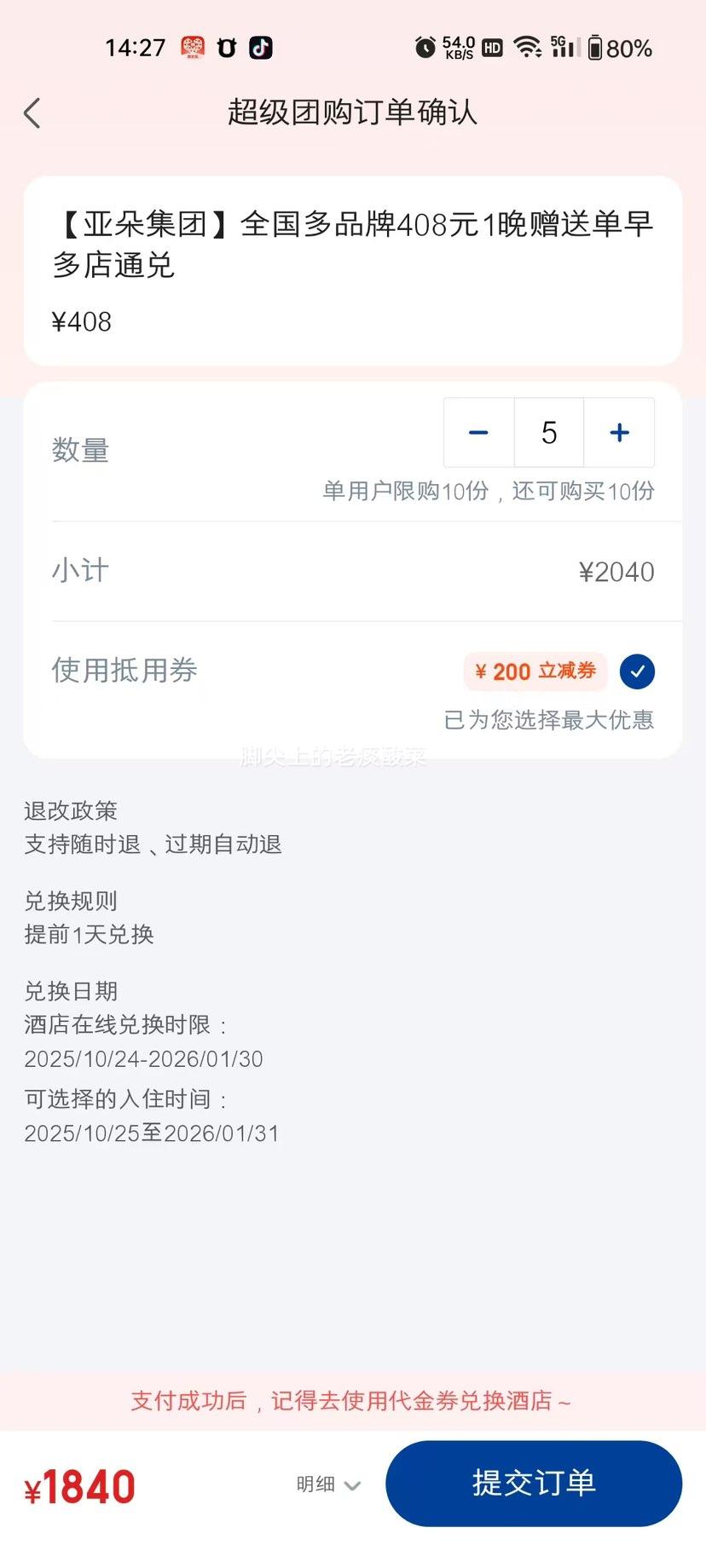This screenshot has width=706, height=1568.
Task: Select the ¥200 立减券 coupon chip
Action: coord(535,672)
